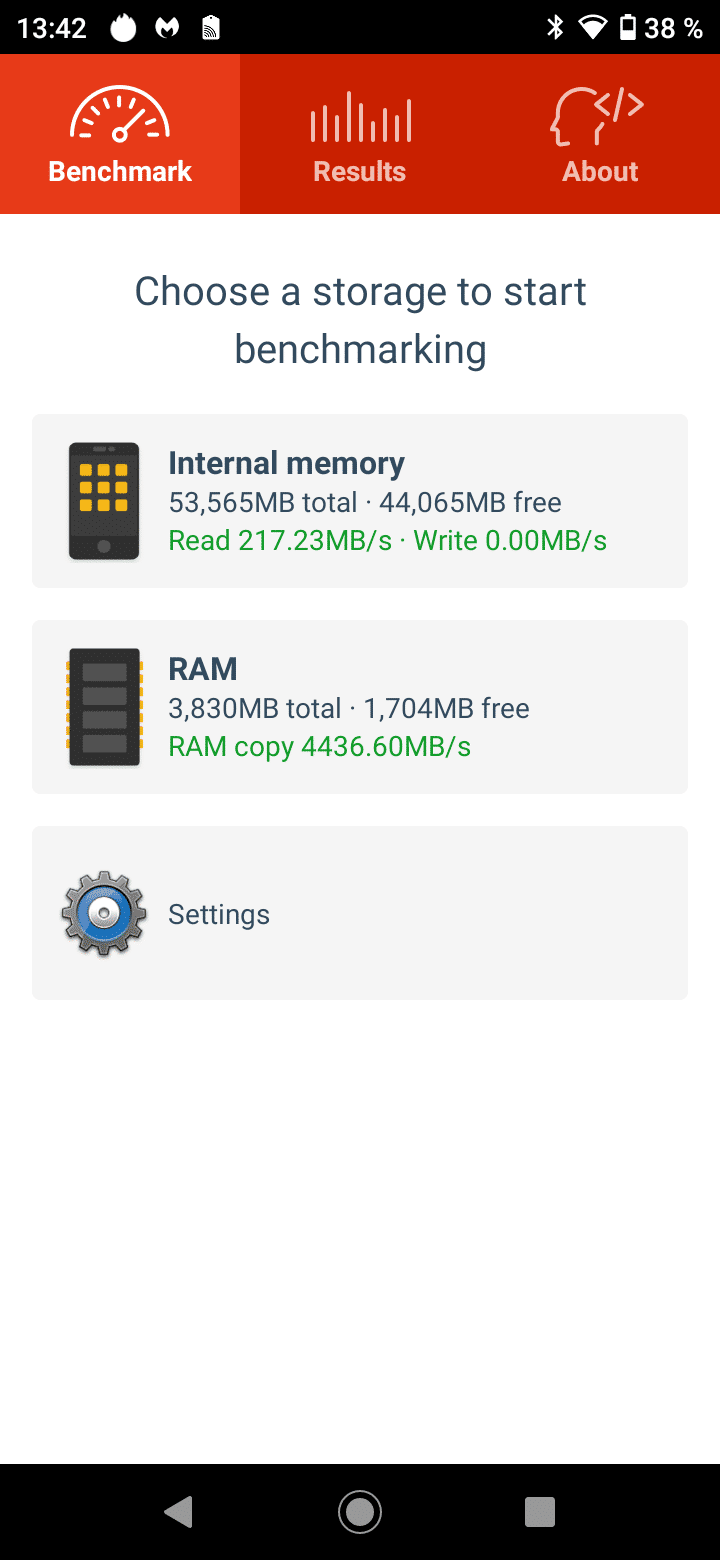Go back using the navigation bar
720x1560 pixels.
click(x=179, y=1512)
